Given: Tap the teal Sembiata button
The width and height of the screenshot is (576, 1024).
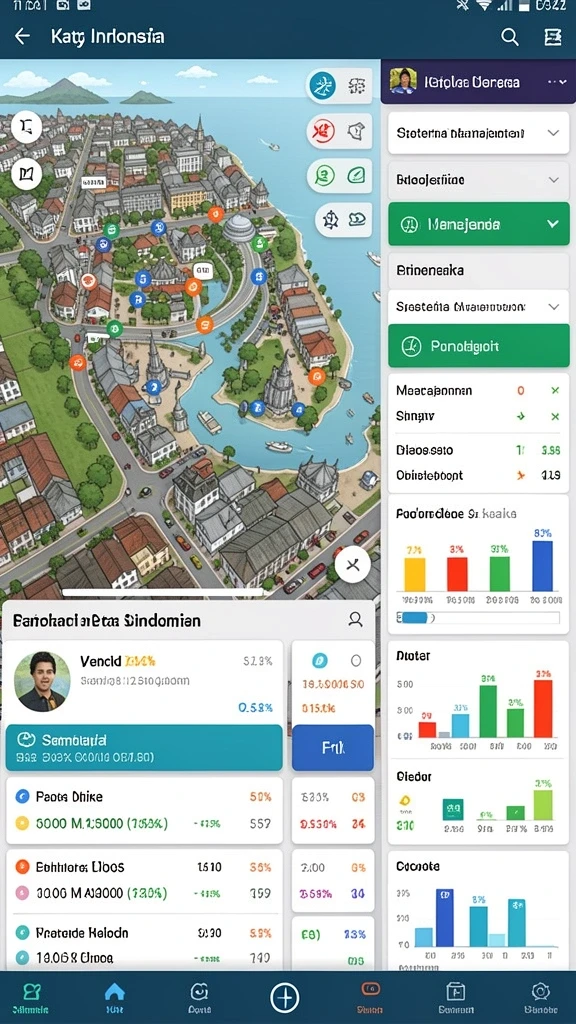Looking at the screenshot, I should (x=144, y=748).
